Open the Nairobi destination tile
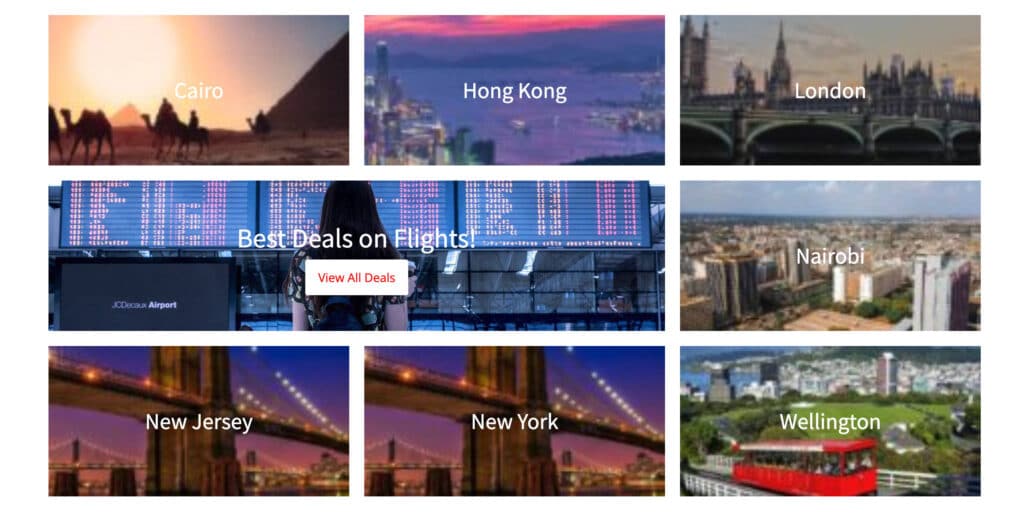1024x525 pixels. click(x=830, y=255)
